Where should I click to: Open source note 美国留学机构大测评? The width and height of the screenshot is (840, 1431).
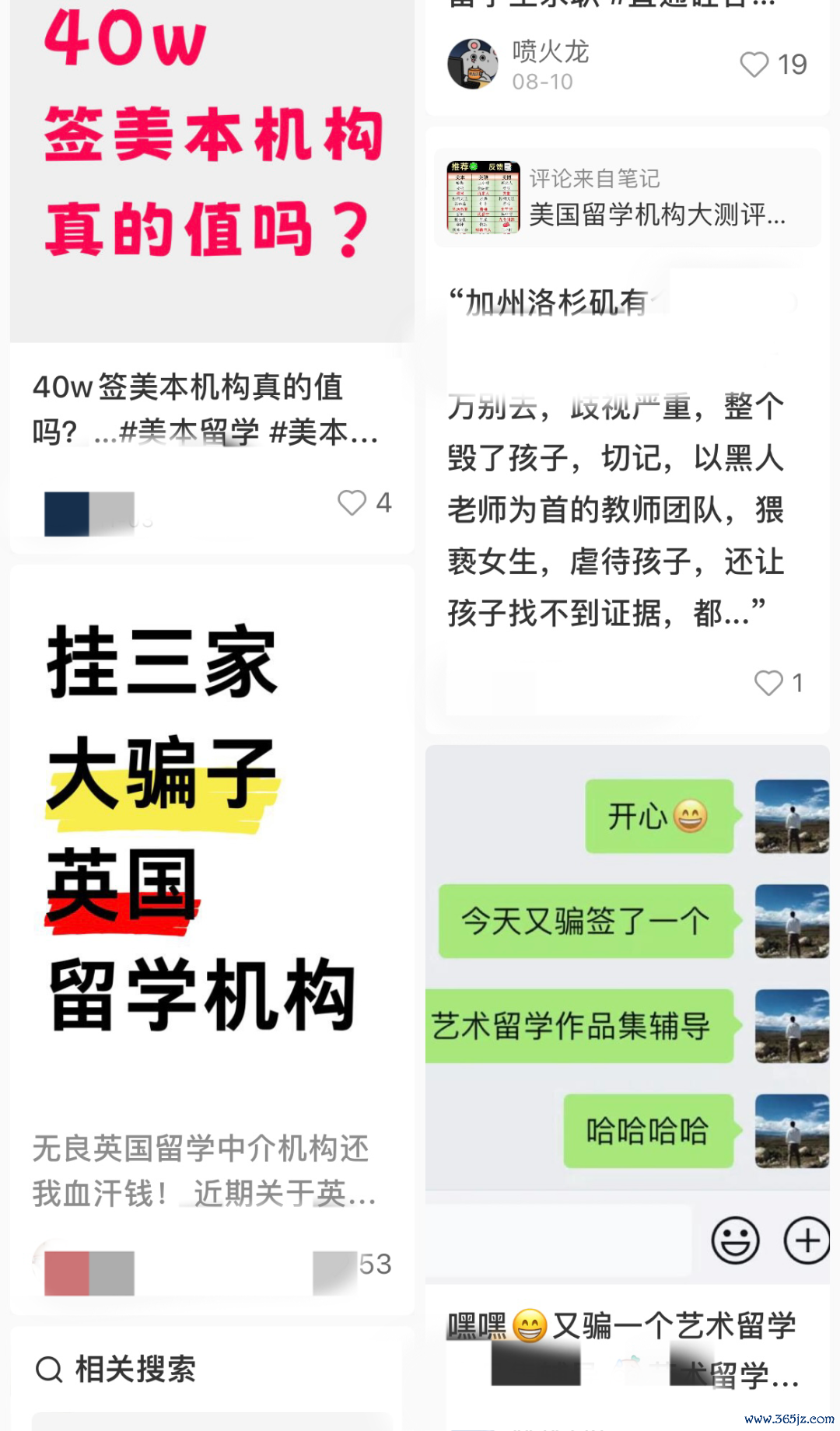tap(627, 198)
